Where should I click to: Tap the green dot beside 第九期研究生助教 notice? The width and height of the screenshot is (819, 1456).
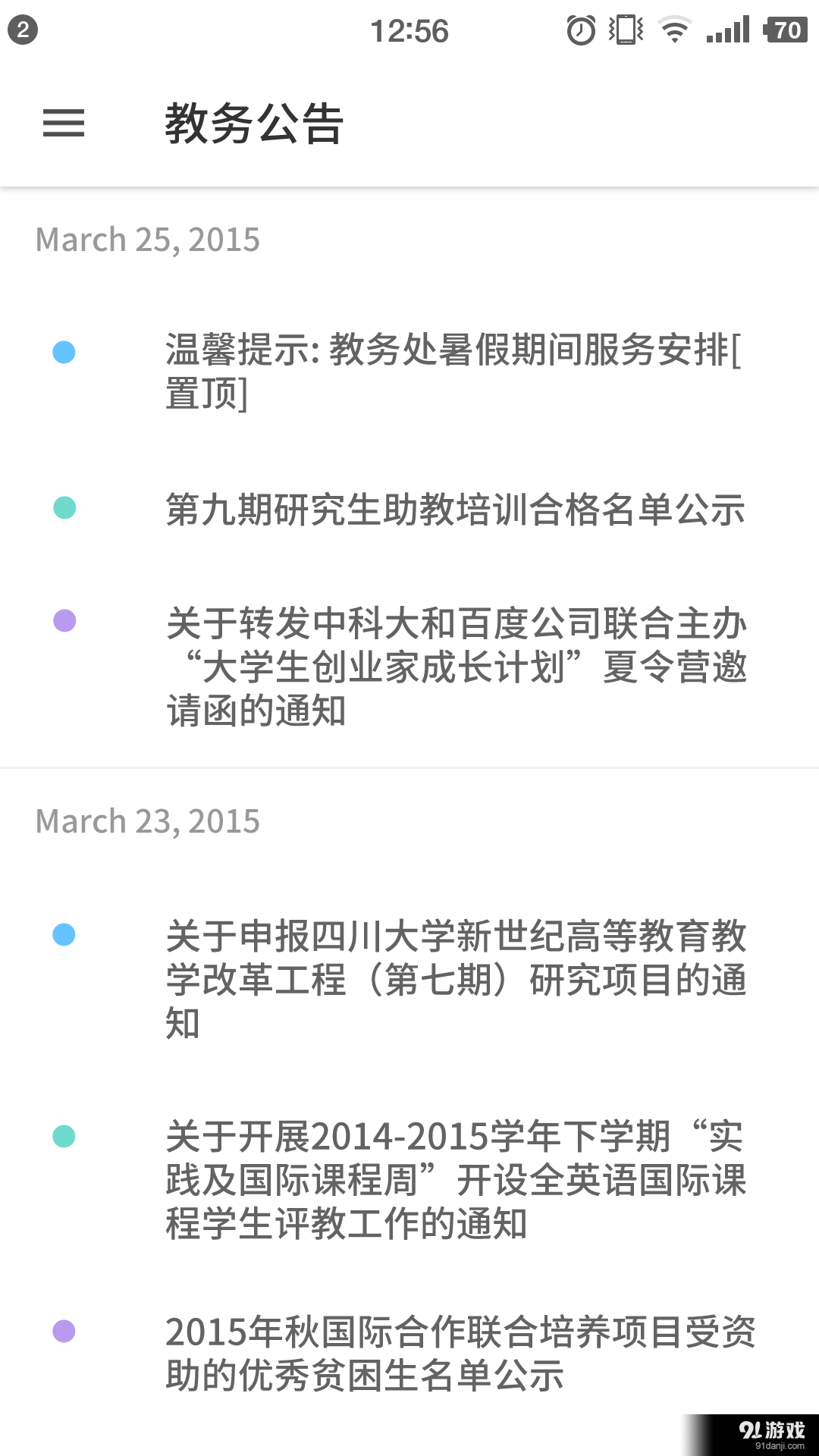click(64, 507)
